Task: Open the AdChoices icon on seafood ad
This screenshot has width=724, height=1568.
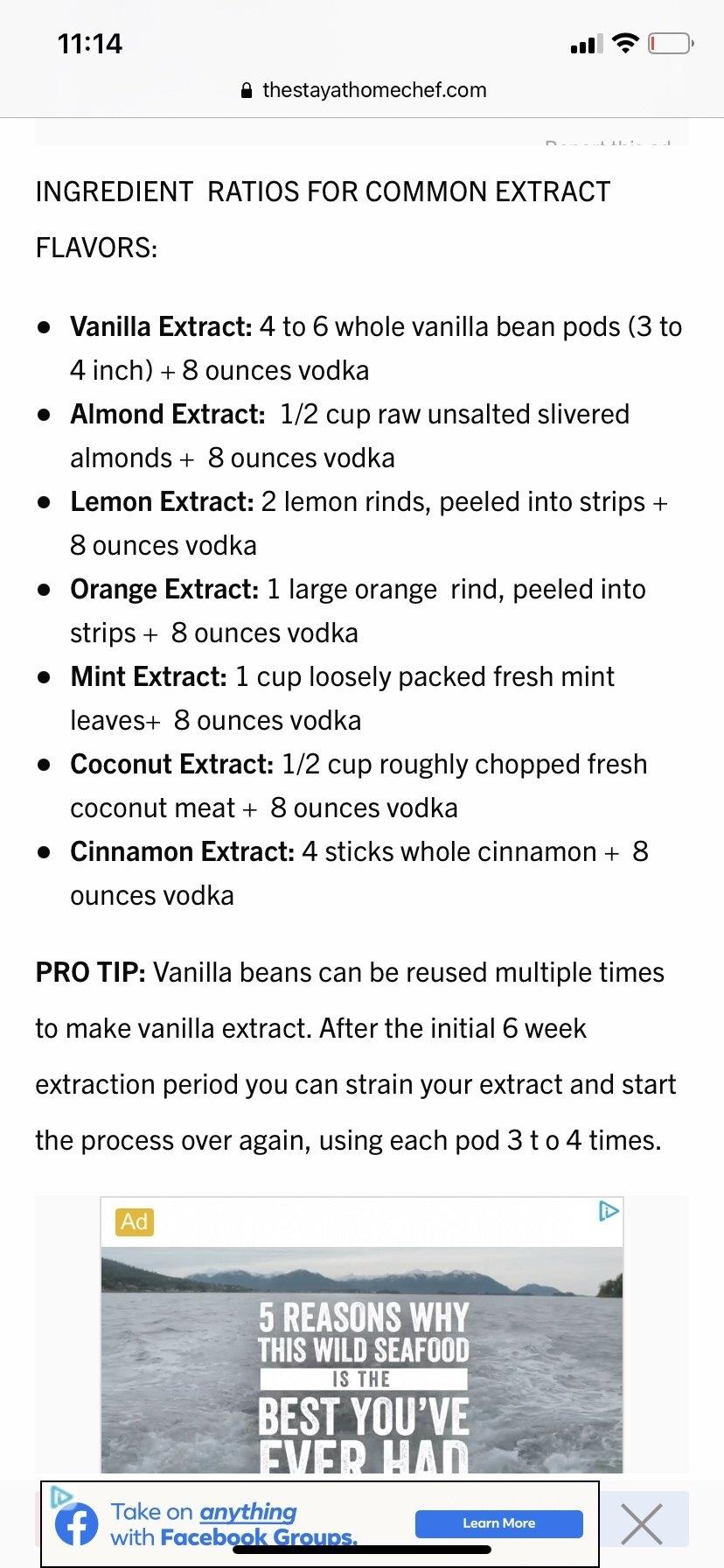Action: (609, 1211)
